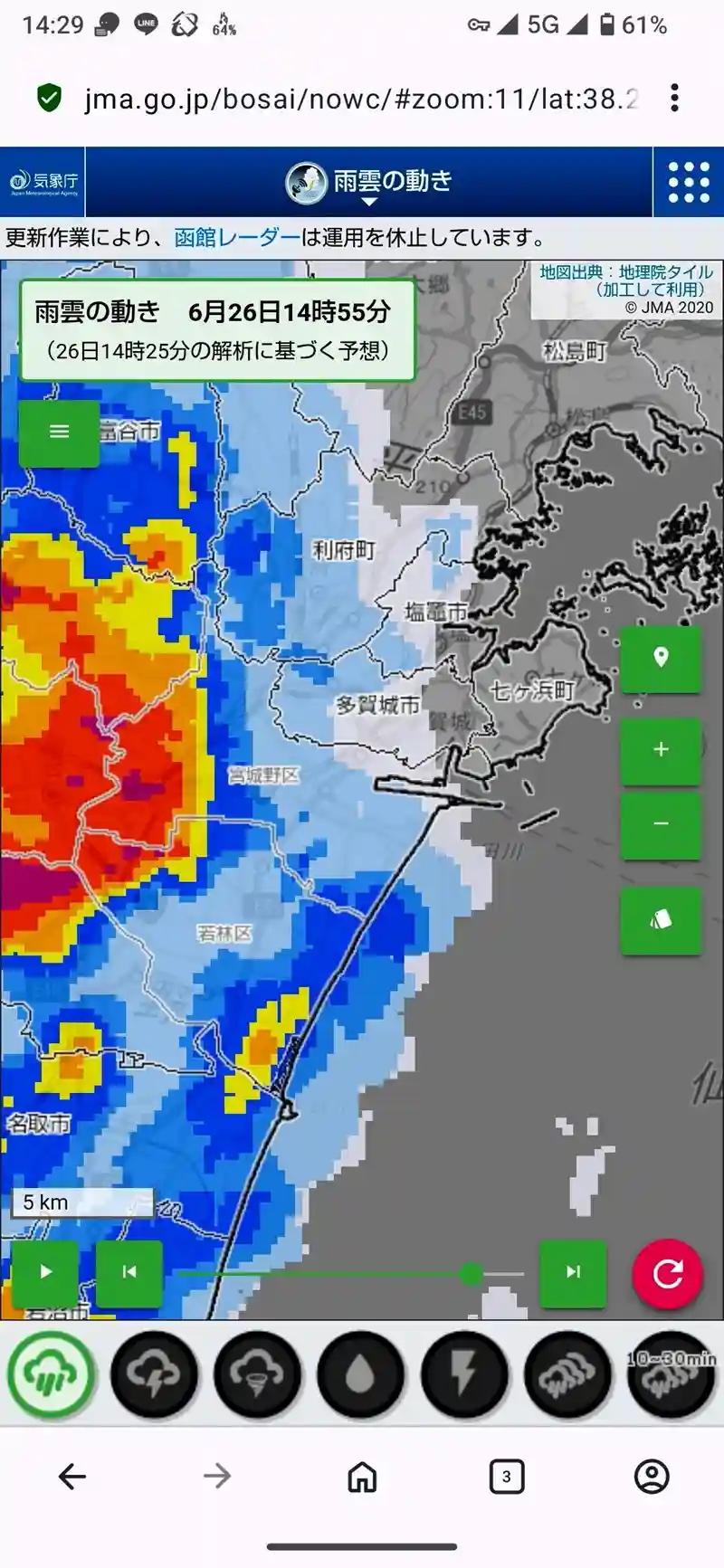Image resolution: width=724 pixels, height=1568 pixels.
Task: Step forward to the next time frame
Action: pyautogui.click(x=573, y=1272)
